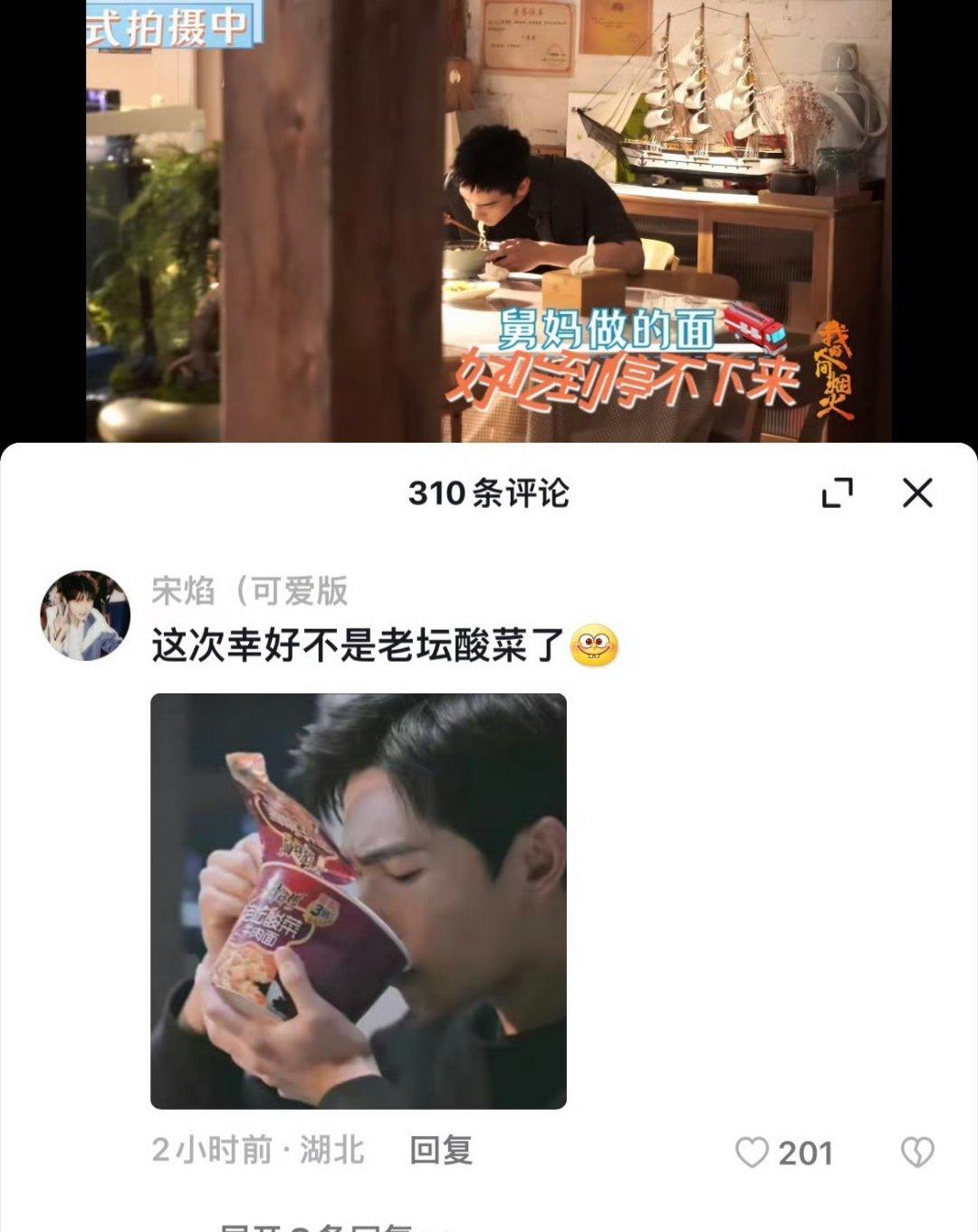Open the instant noodle comment image
This screenshot has height=1232, width=978.
coord(358,901)
